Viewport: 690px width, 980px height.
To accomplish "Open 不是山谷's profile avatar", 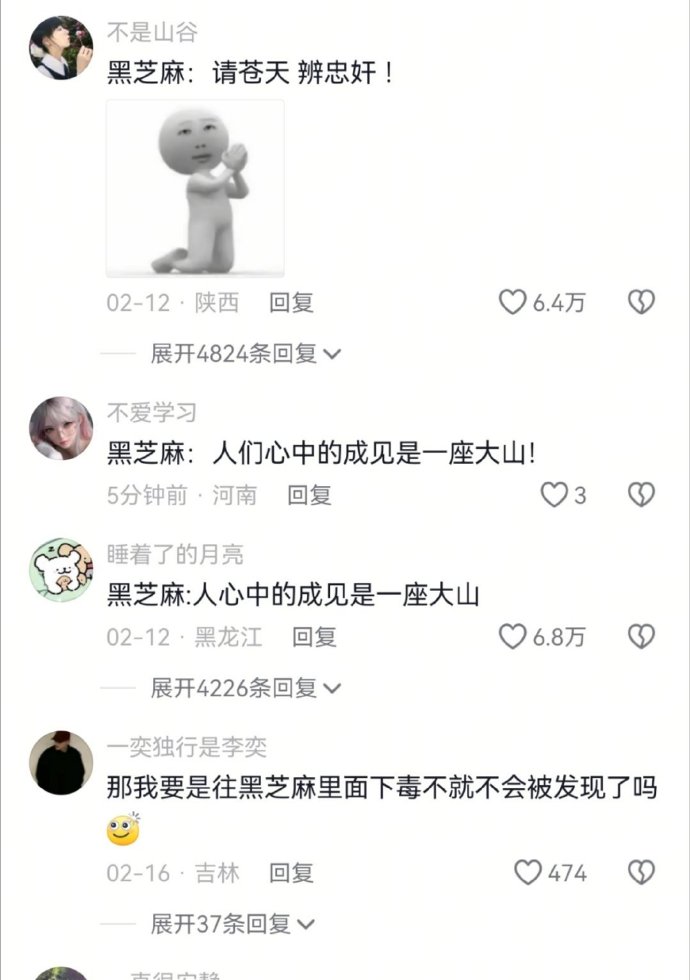I will (61, 48).
